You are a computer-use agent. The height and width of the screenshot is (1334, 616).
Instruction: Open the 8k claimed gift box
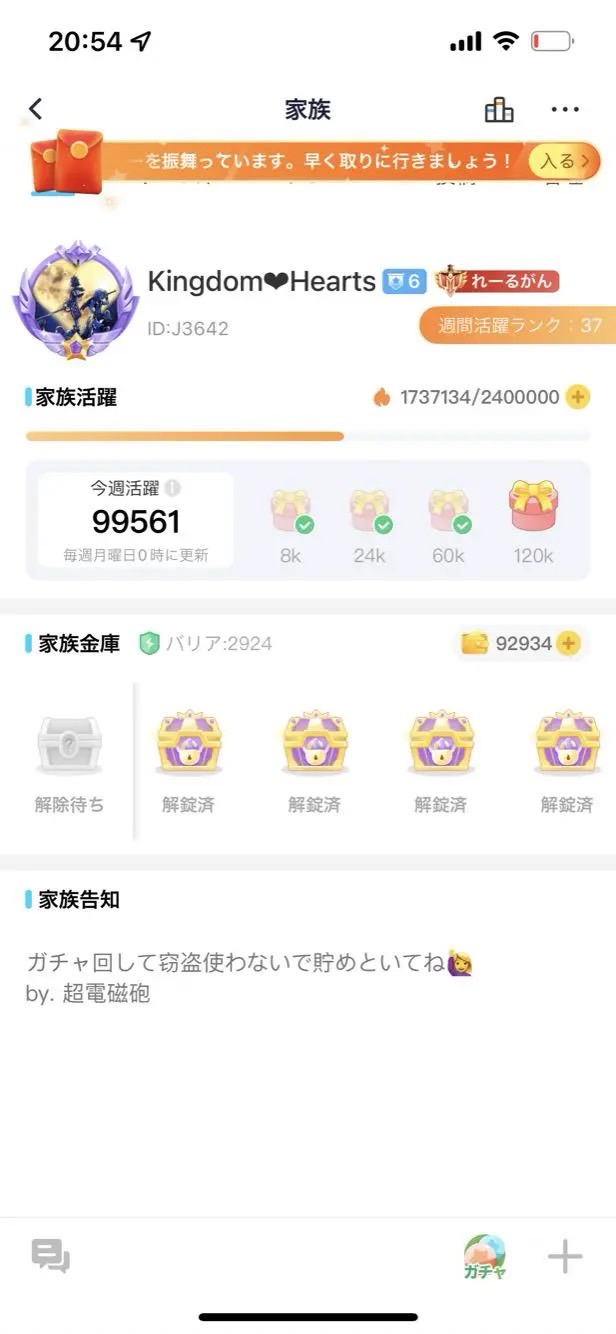click(x=291, y=512)
